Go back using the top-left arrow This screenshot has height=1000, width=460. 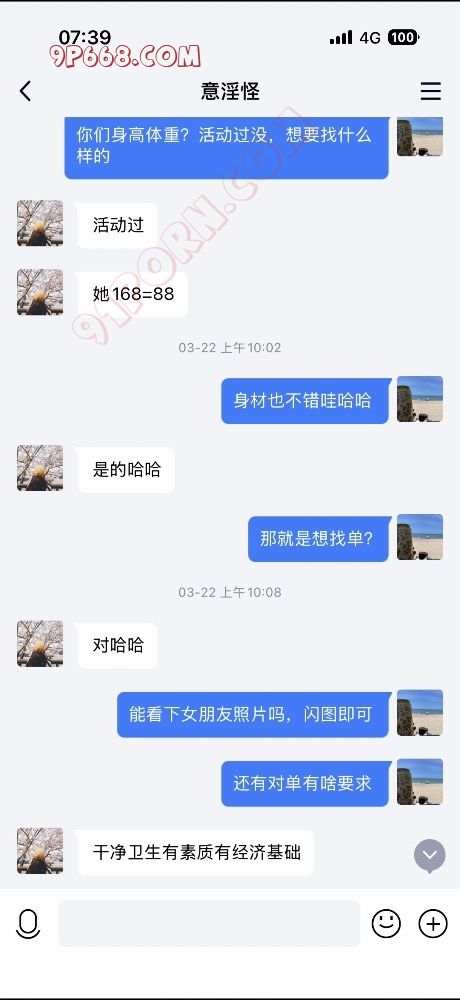pos(25,91)
